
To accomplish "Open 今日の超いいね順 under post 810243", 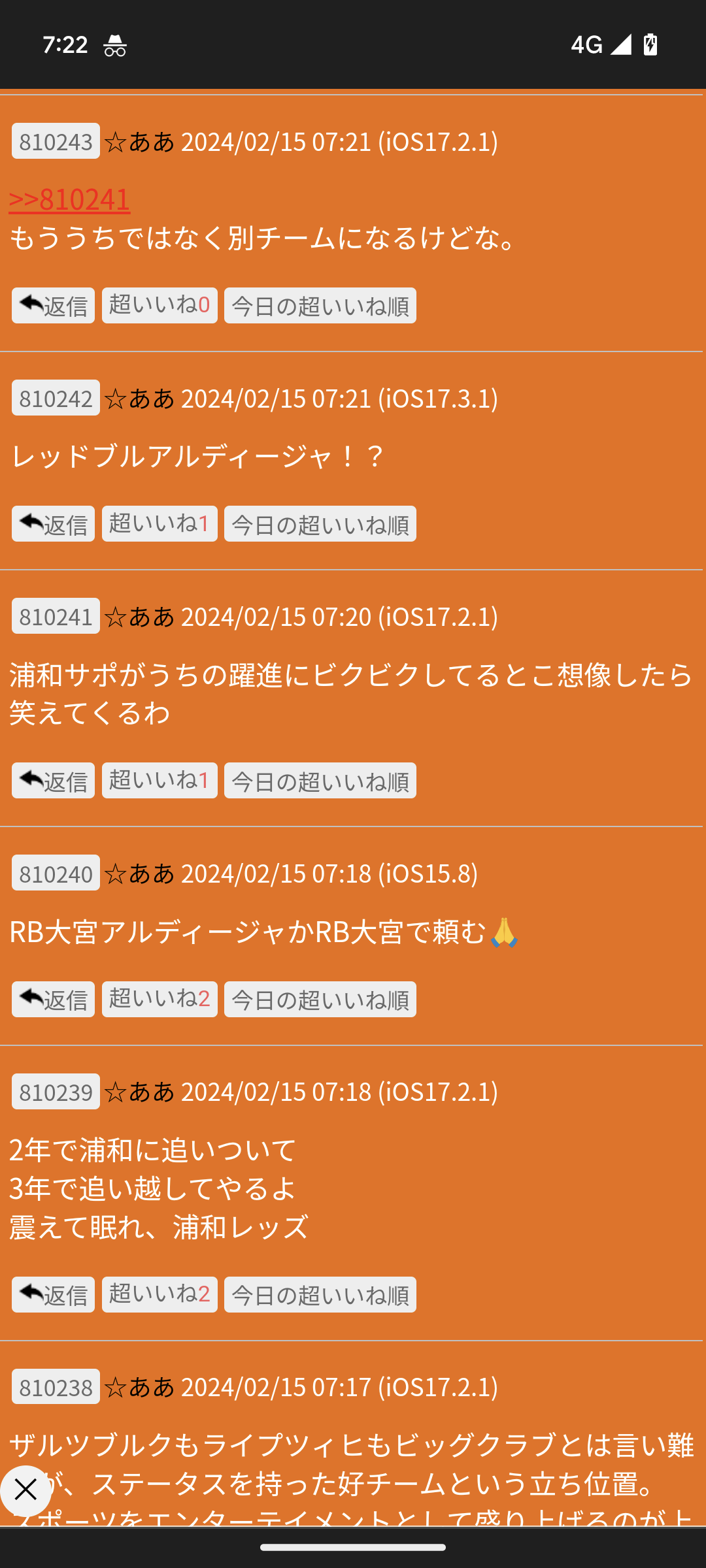I will click(320, 306).
